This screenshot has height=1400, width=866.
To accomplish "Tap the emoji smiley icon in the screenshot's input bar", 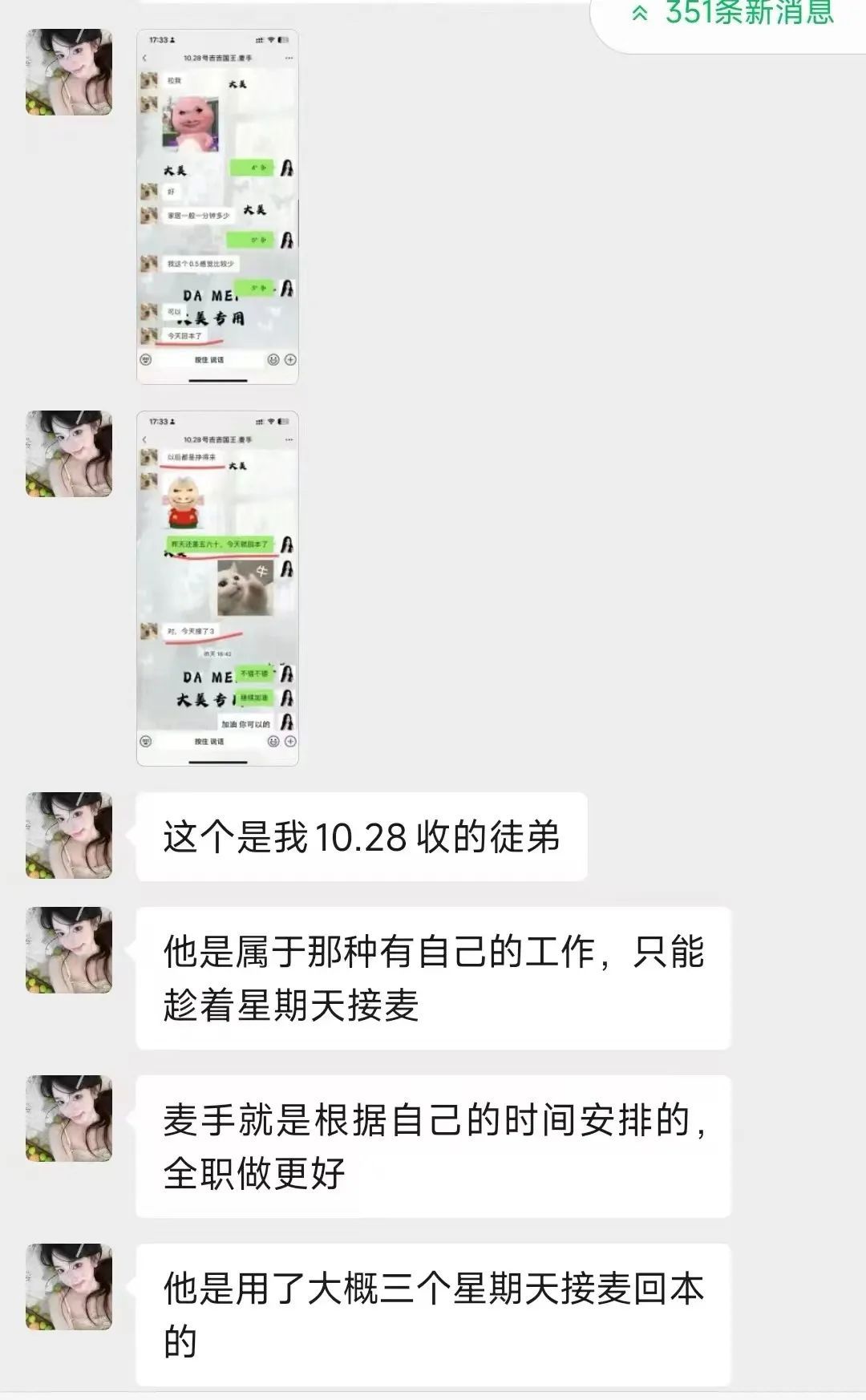I will (x=273, y=359).
